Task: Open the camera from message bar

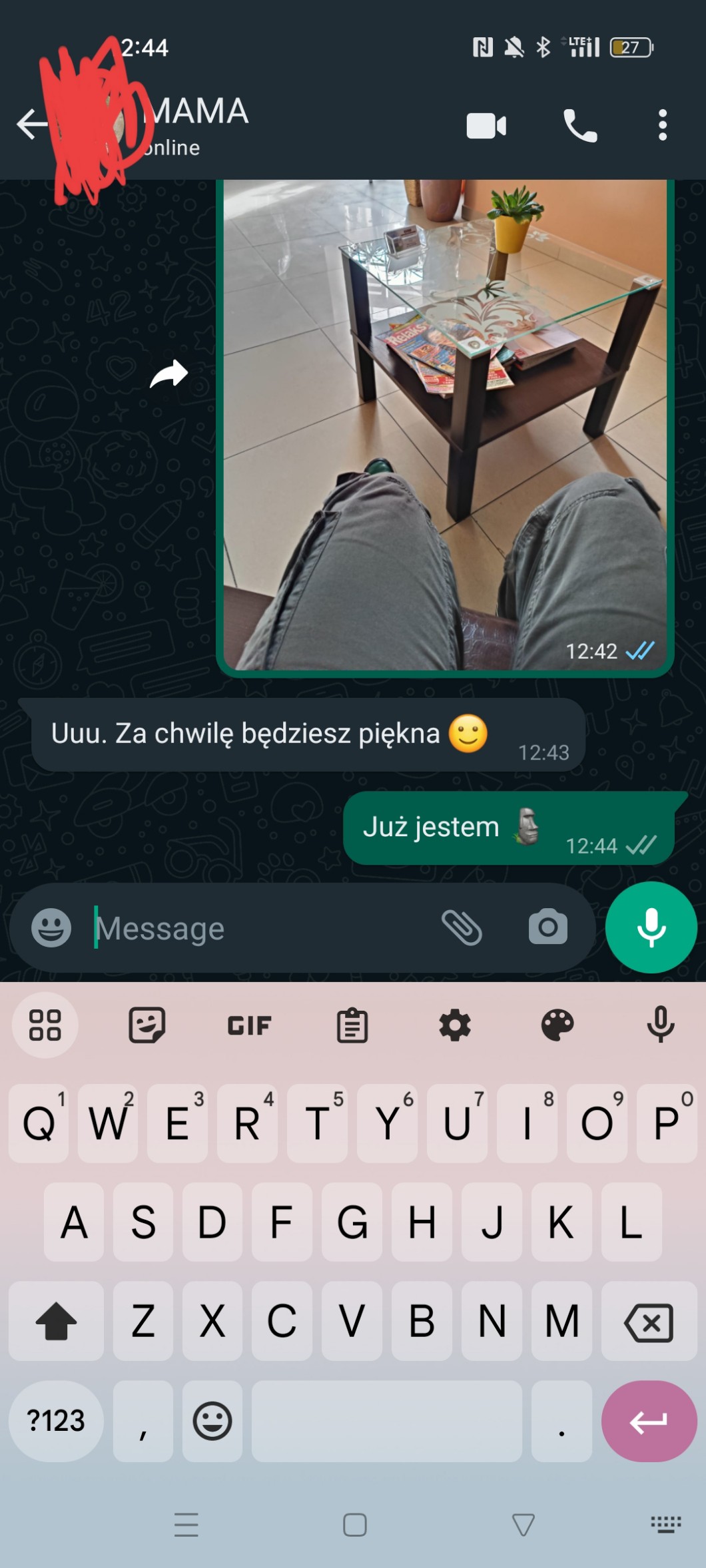Action: (548, 926)
